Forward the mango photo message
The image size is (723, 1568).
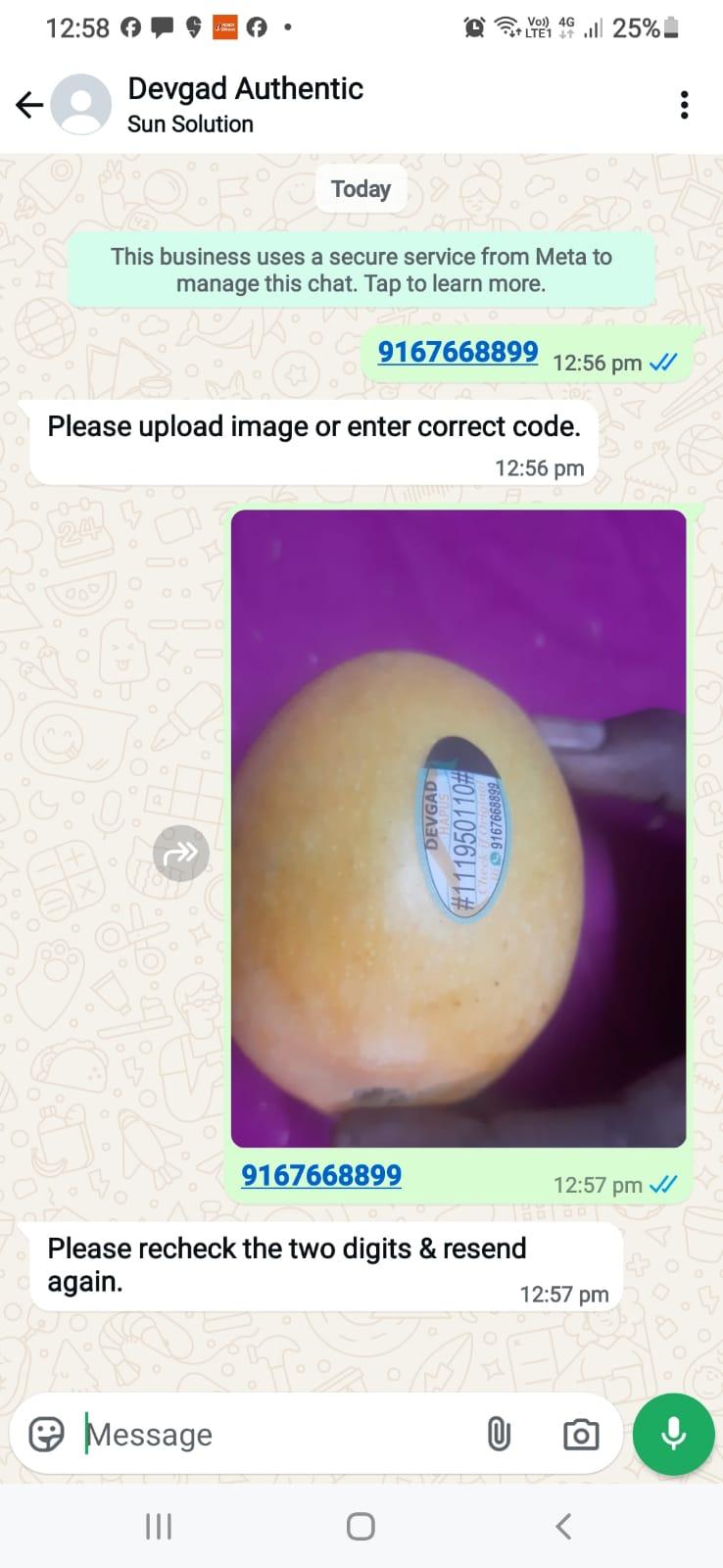tap(181, 854)
